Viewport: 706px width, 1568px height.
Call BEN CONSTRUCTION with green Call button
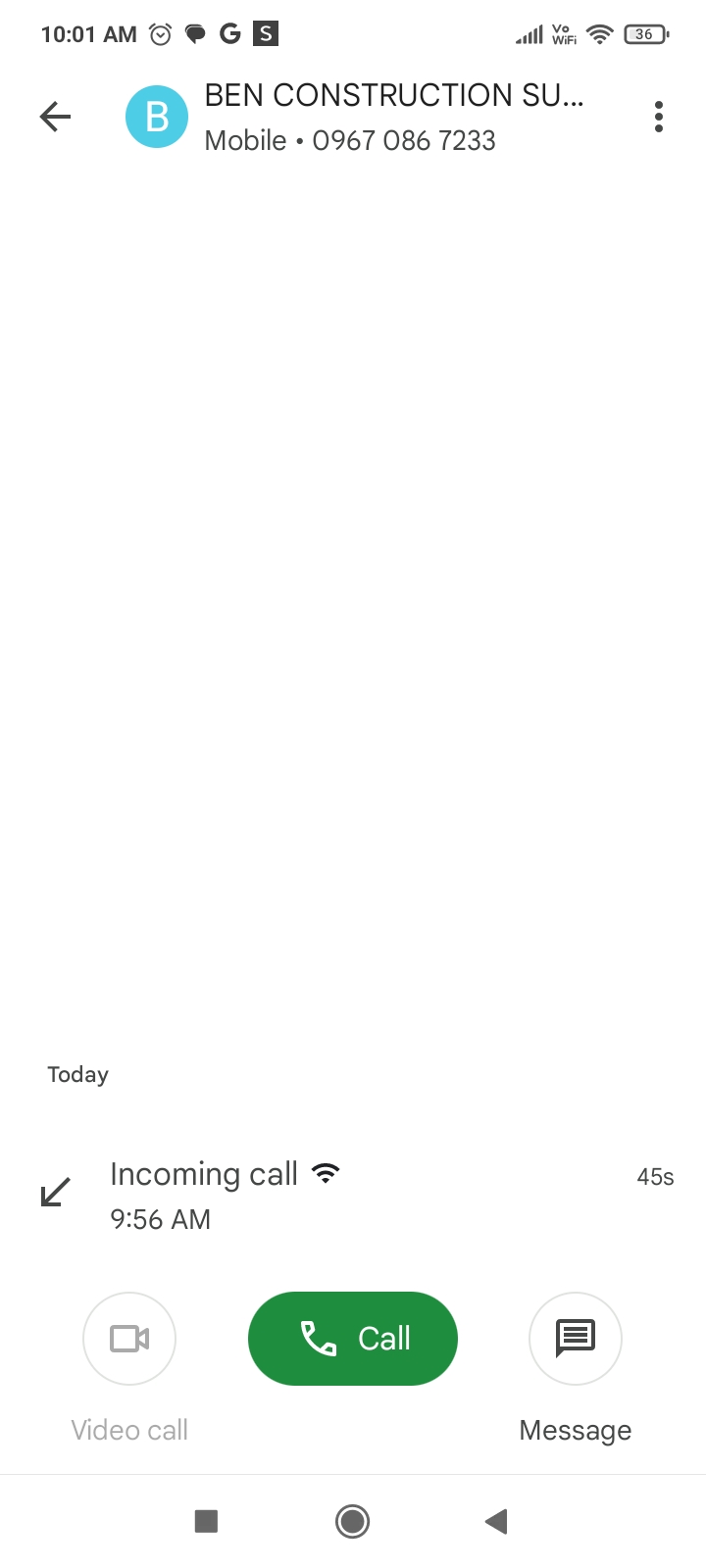pyautogui.click(x=353, y=1339)
